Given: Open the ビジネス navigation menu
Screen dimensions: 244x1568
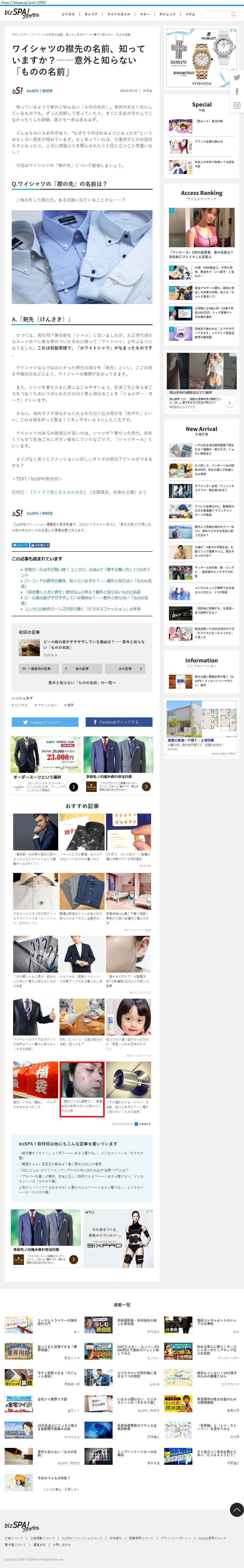Looking at the screenshot, I should [x=68, y=14].
